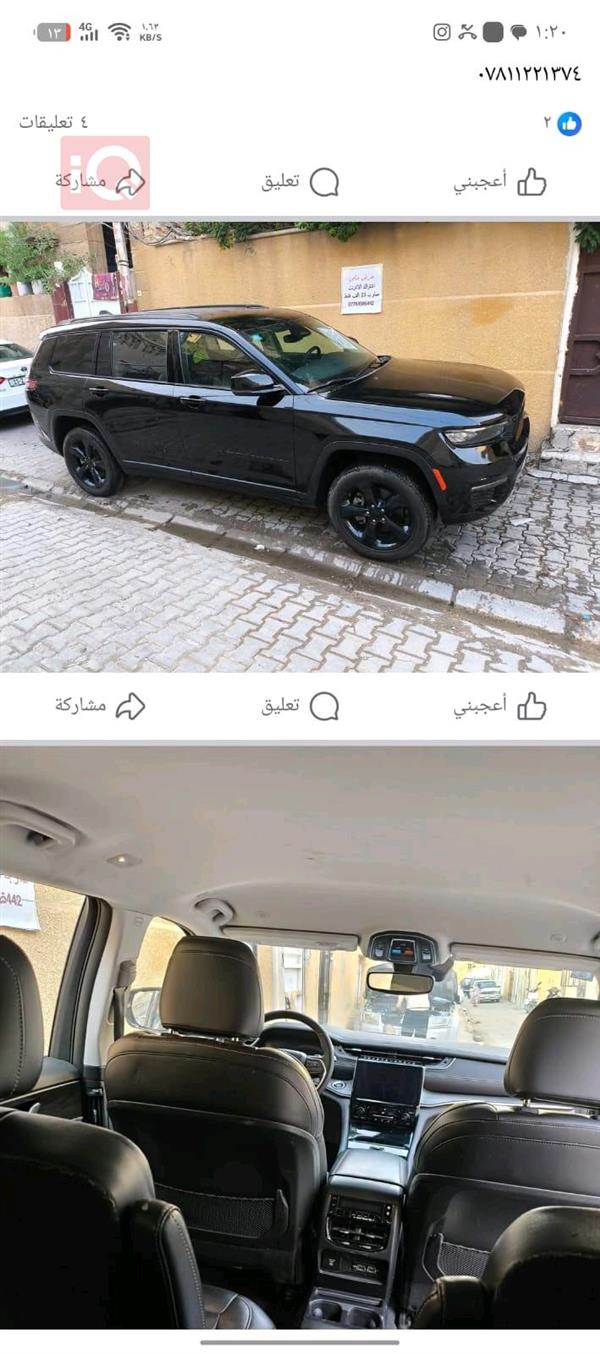
Task: Like the post showing 4 comments
Action: tap(499, 182)
